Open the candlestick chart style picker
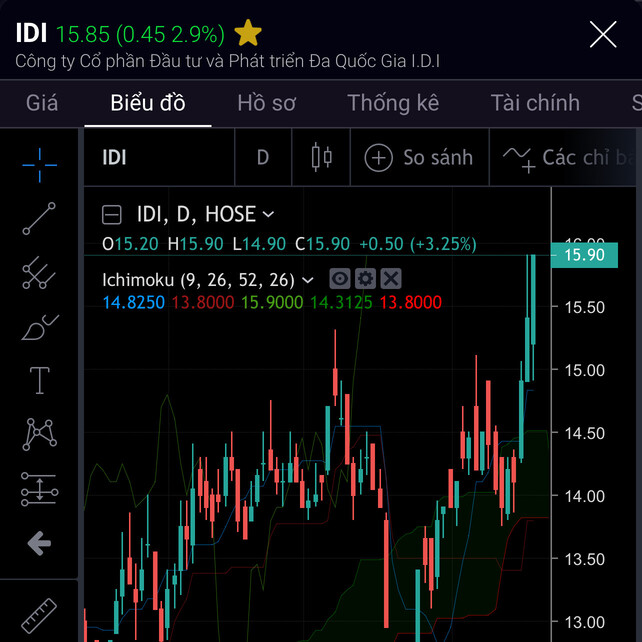 coord(321,158)
